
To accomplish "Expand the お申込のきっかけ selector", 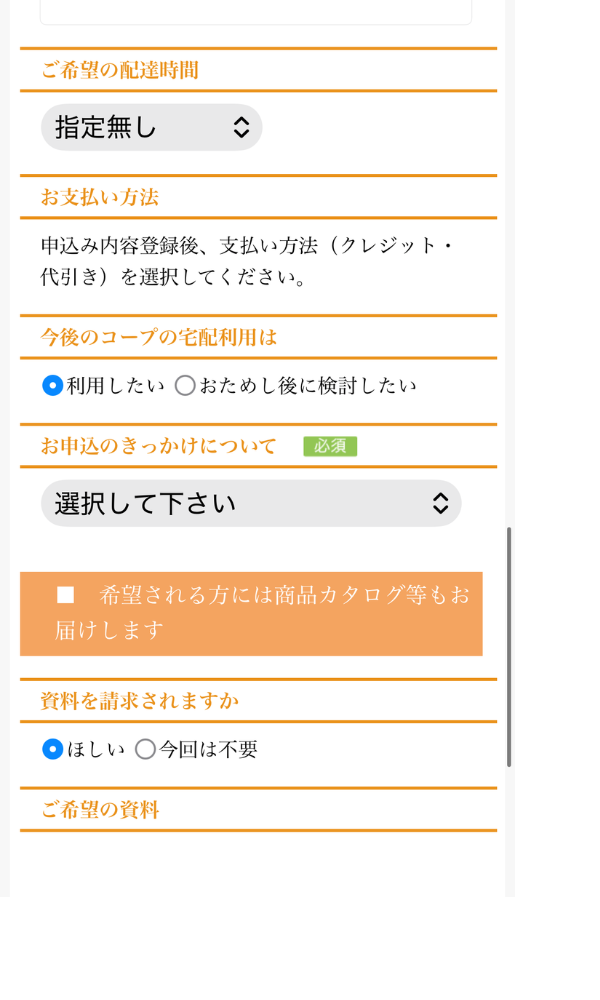I will click(250, 503).
